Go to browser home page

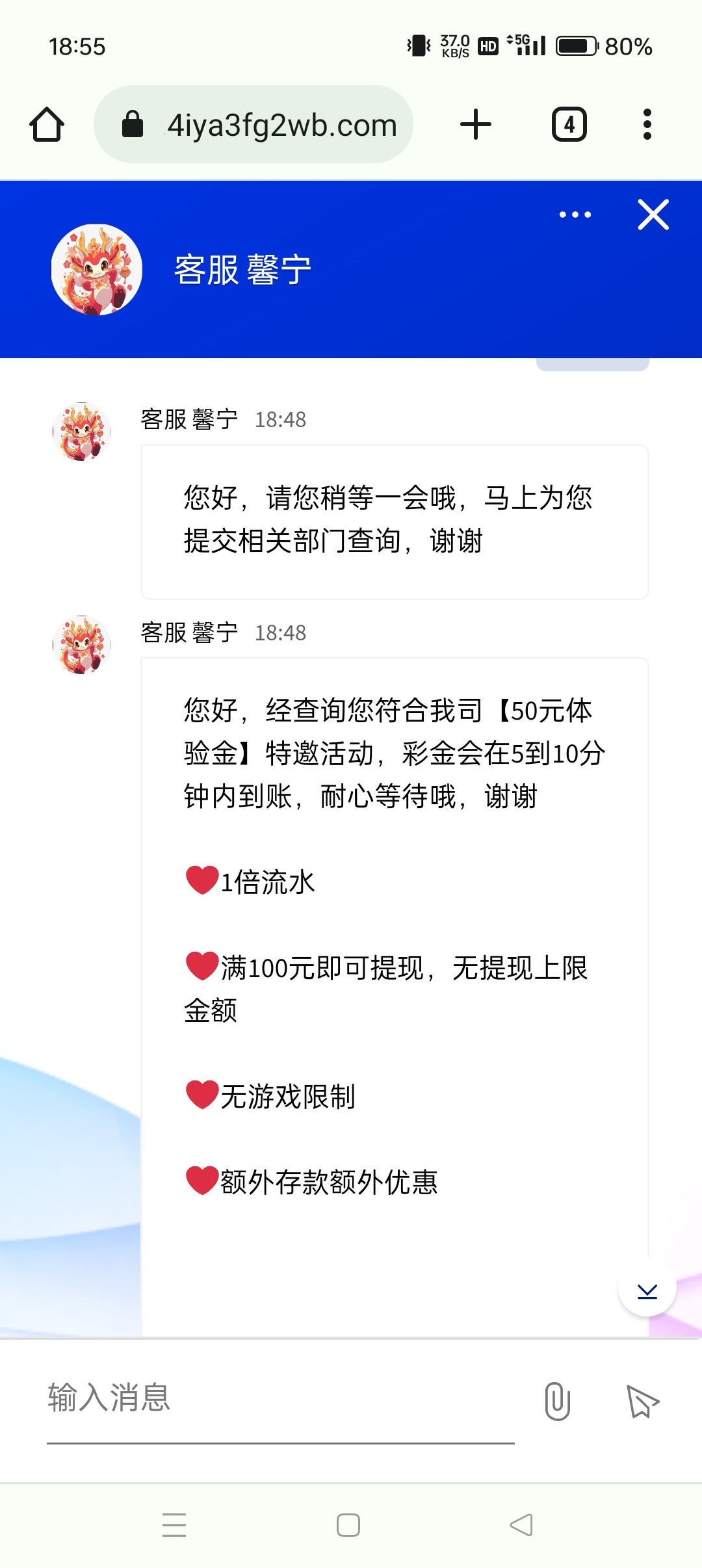tap(47, 124)
